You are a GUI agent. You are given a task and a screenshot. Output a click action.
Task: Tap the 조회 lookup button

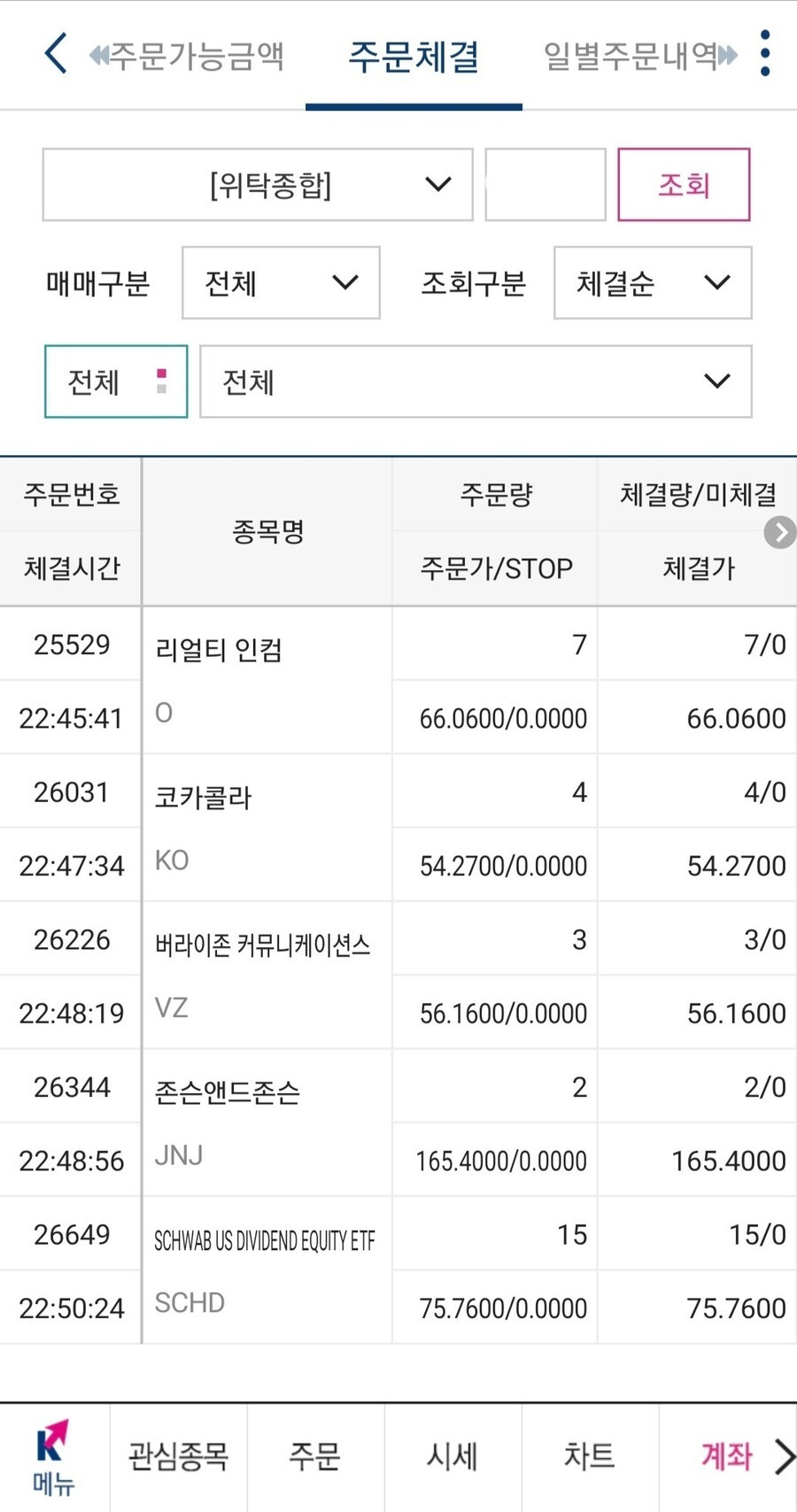[684, 184]
